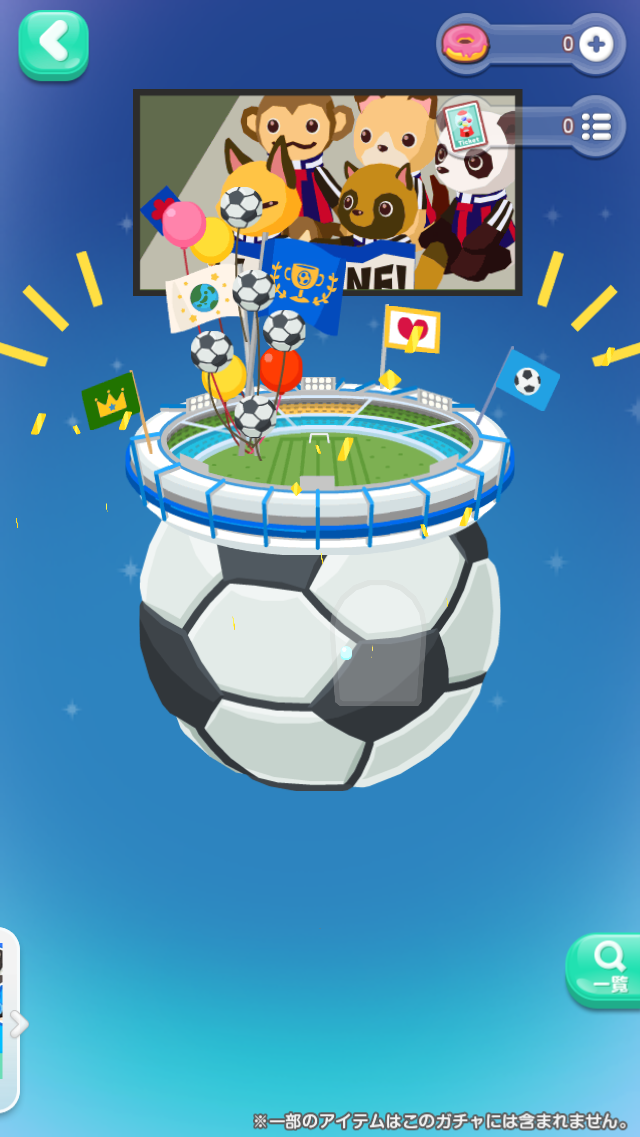The height and width of the screenshot is (1137, 640).
Task: Add donuts with the plus button
Action: tap(596, 44)
